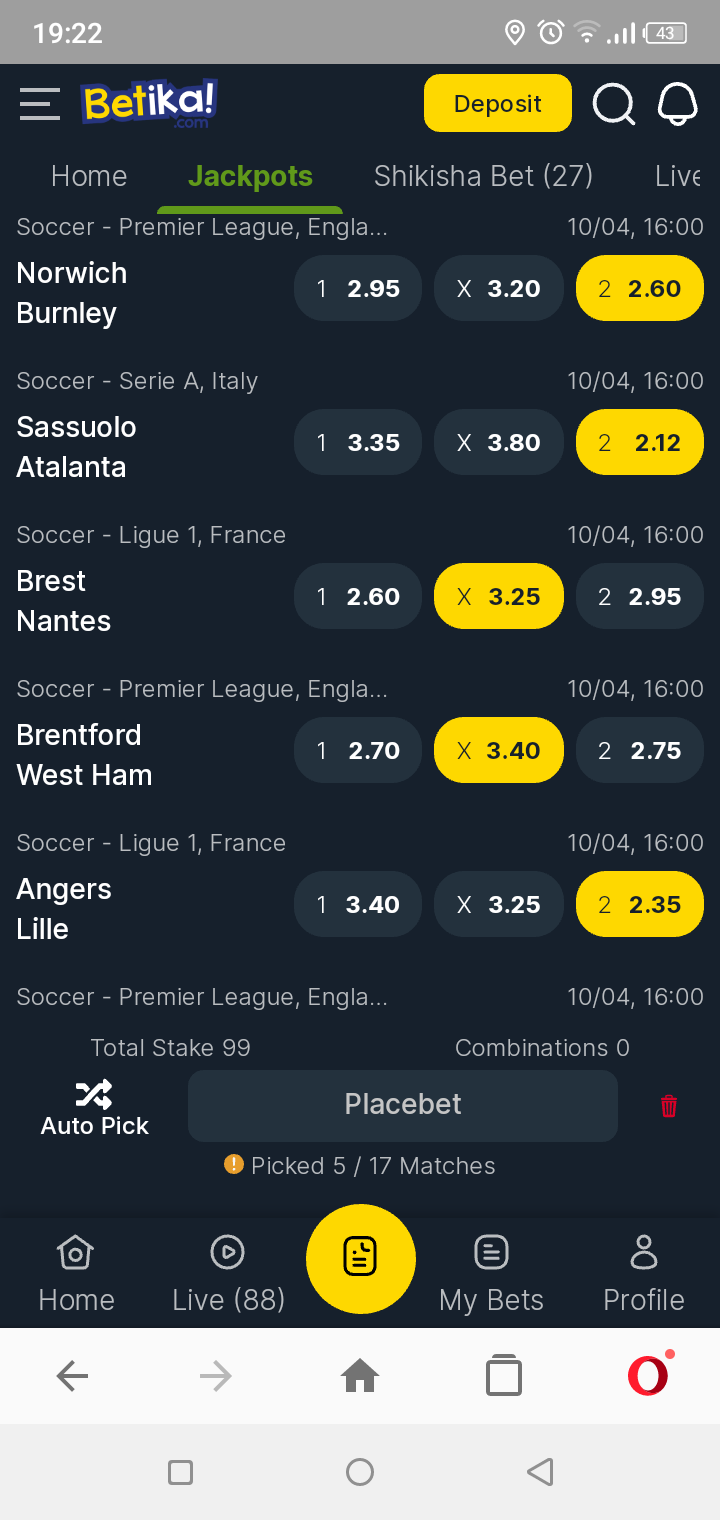Select home win 2.95 for Norwich vs Burnley
This screenshot has height=1520, width=720.
[x=358, y=289]
